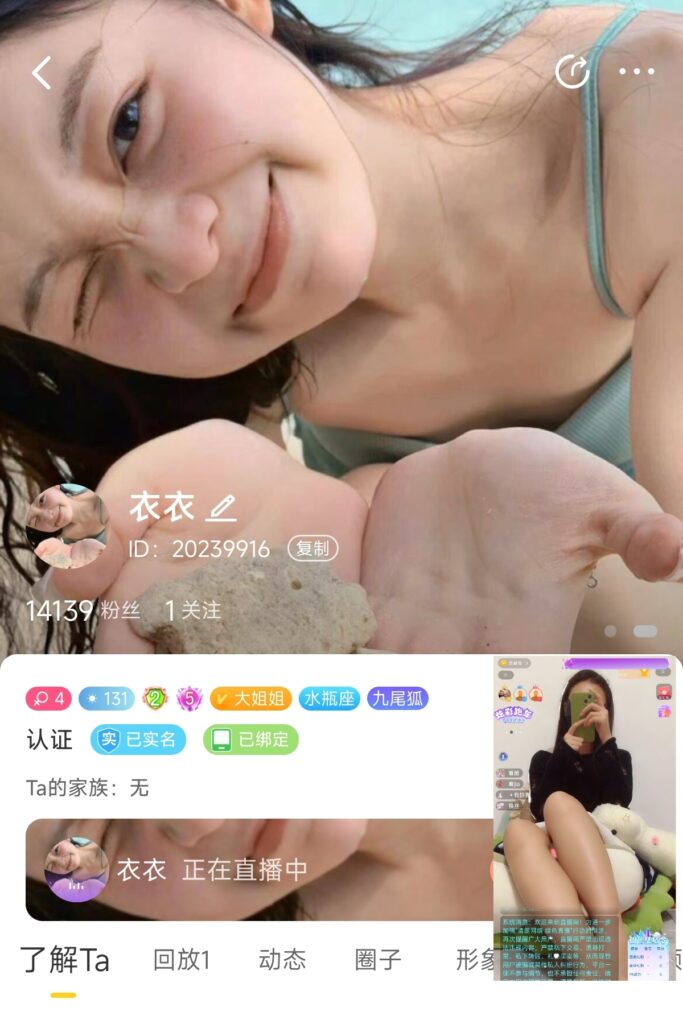
Task: Switch to the 动态 tab
Action: point(282,961)
